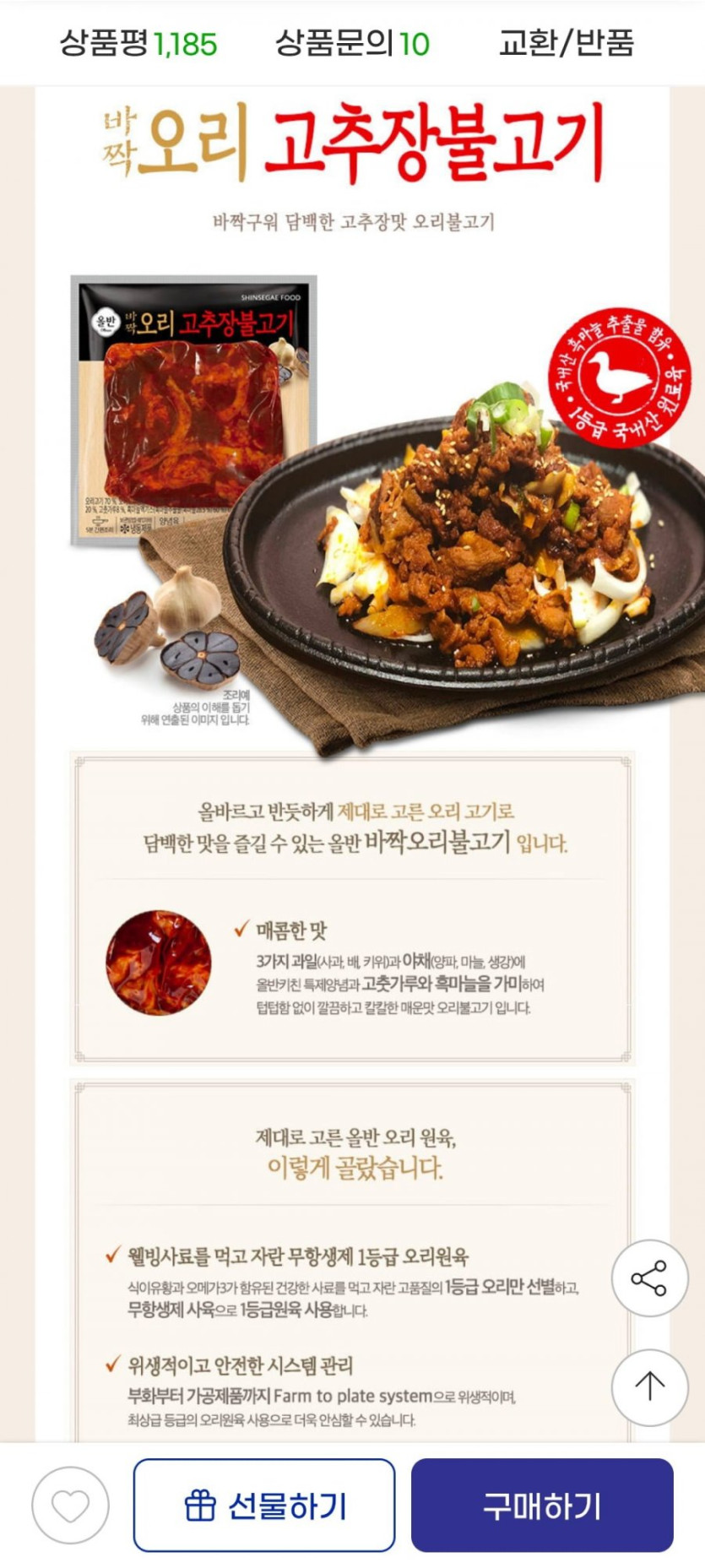705x1568 pixels.
Task: Switch to the 상품평 reviews tab
Action: pos(138,42)
